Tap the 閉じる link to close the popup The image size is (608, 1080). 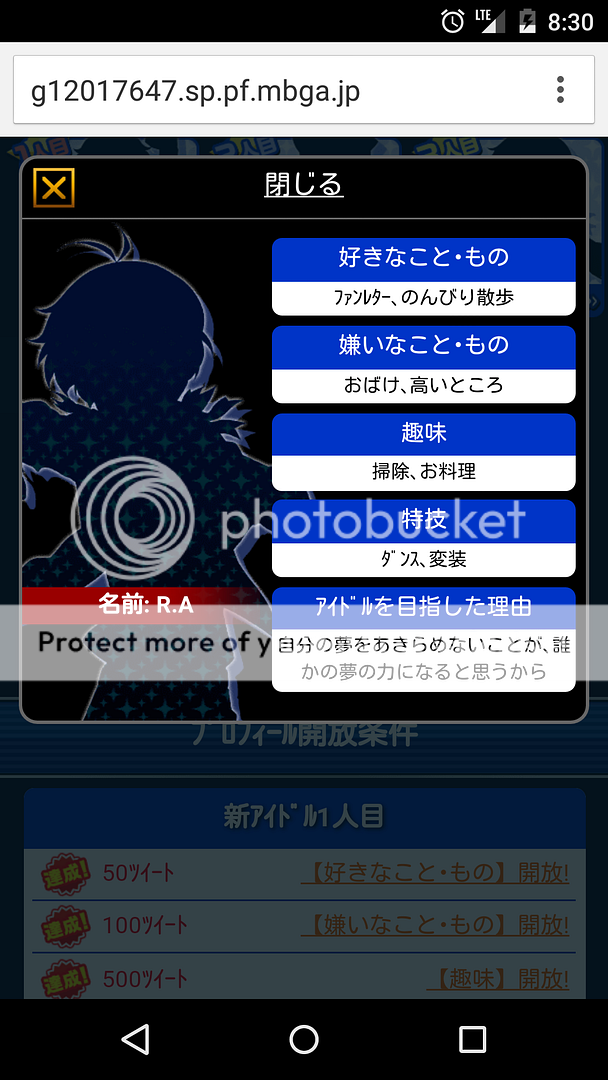click(x=304, y=185)
